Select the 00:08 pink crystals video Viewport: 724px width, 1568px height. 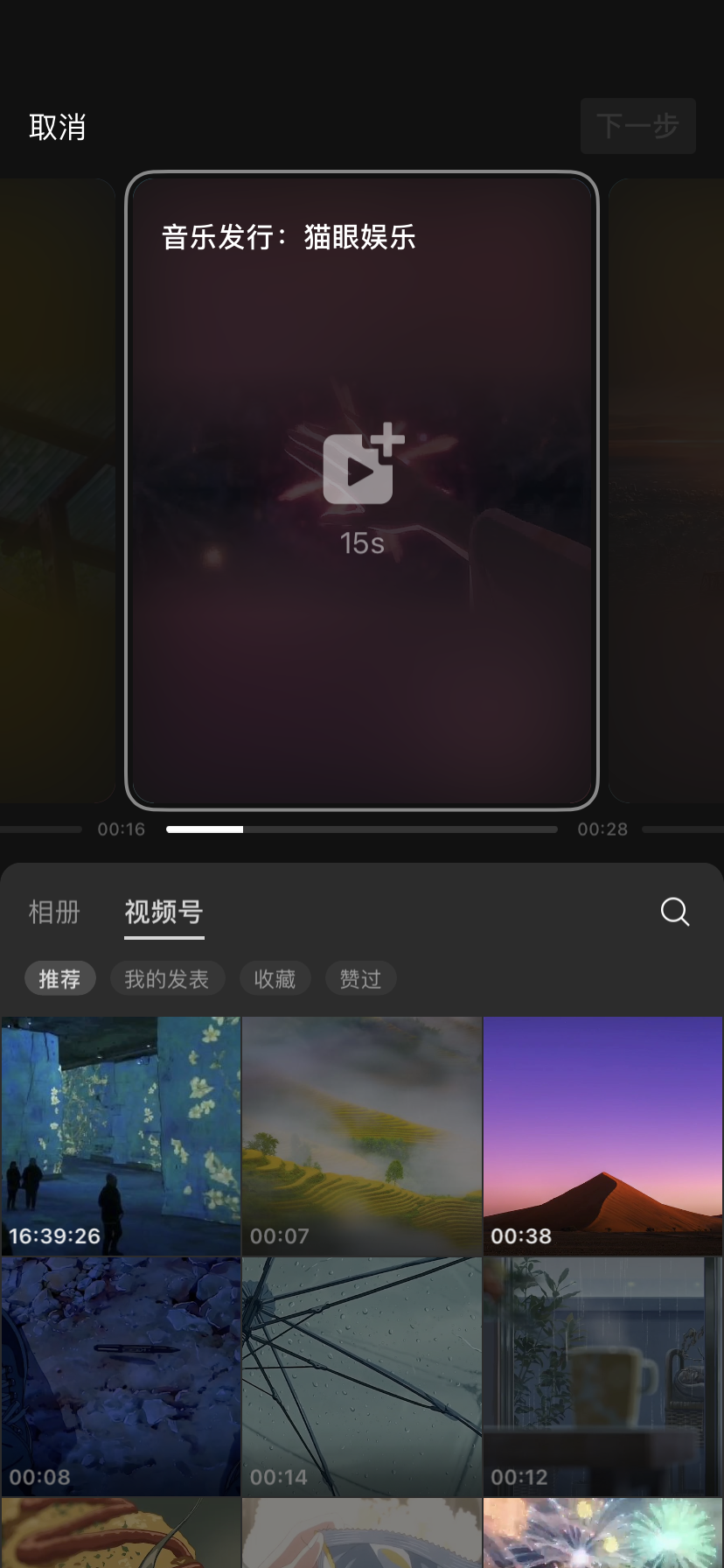tap(121, 1375)
